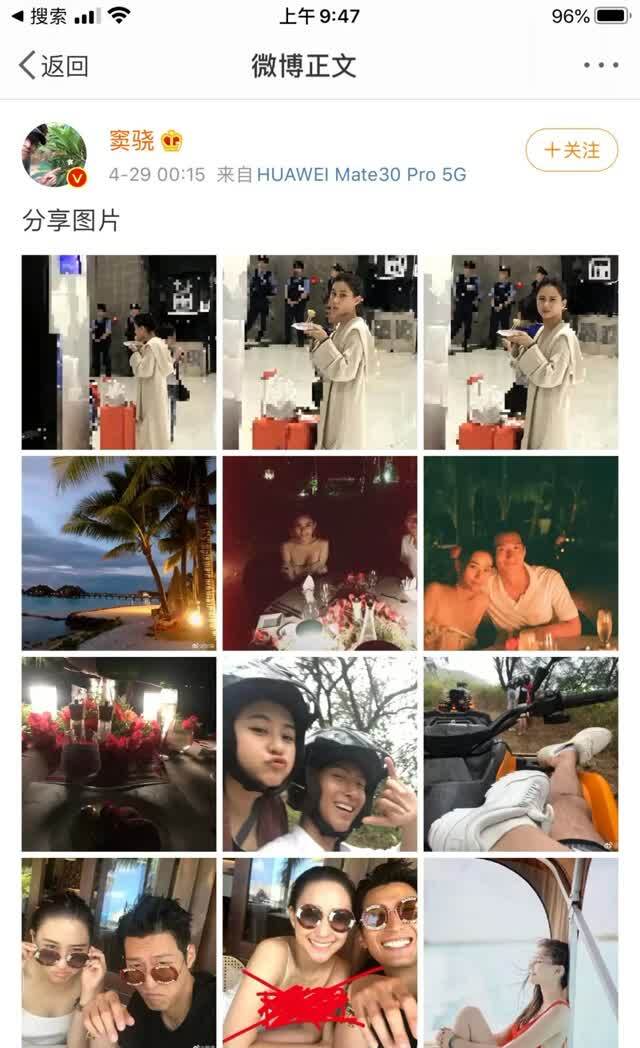Go back with the 返回 button

tap(53, 66)
